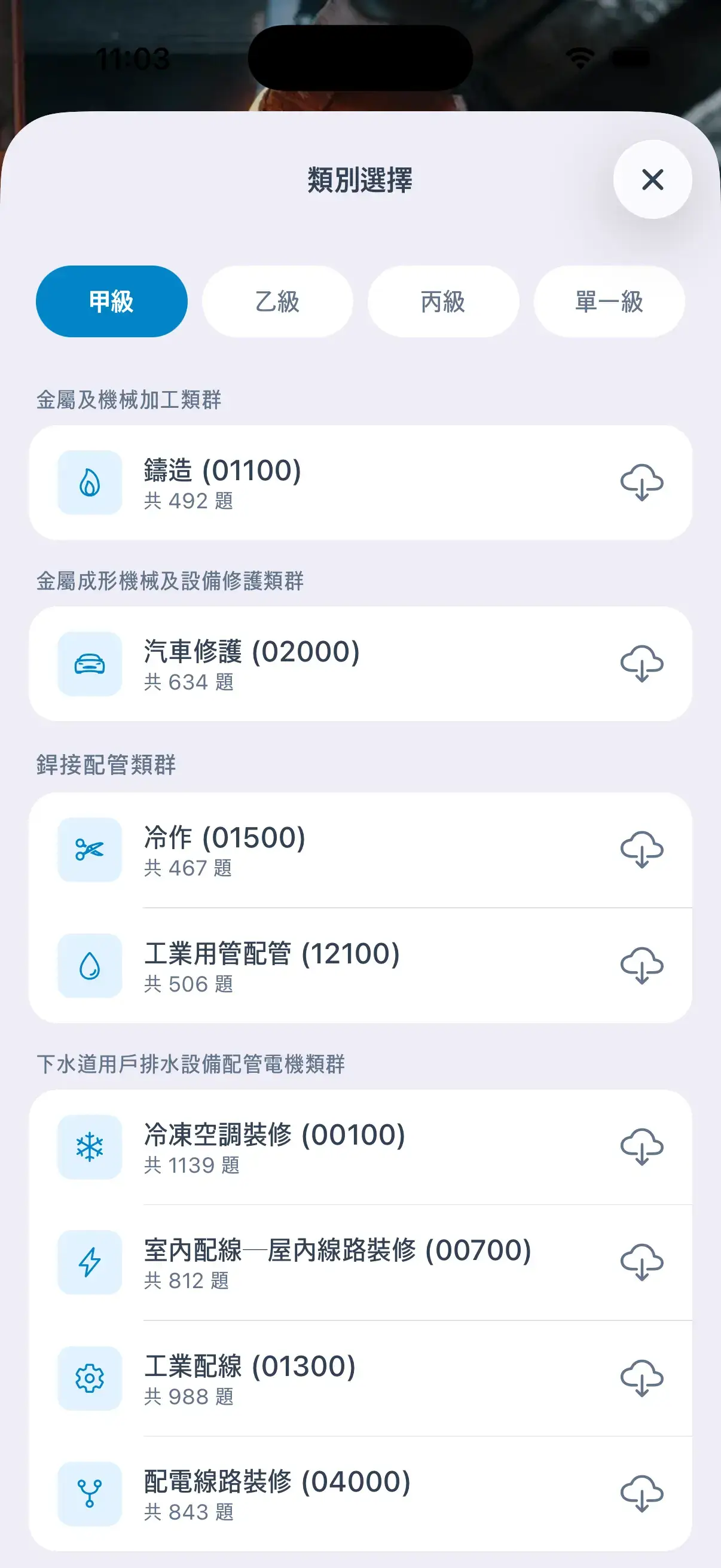Download the 冷作 (01500) question set
Screen dimensions: 721x1568
pos(641,850)
